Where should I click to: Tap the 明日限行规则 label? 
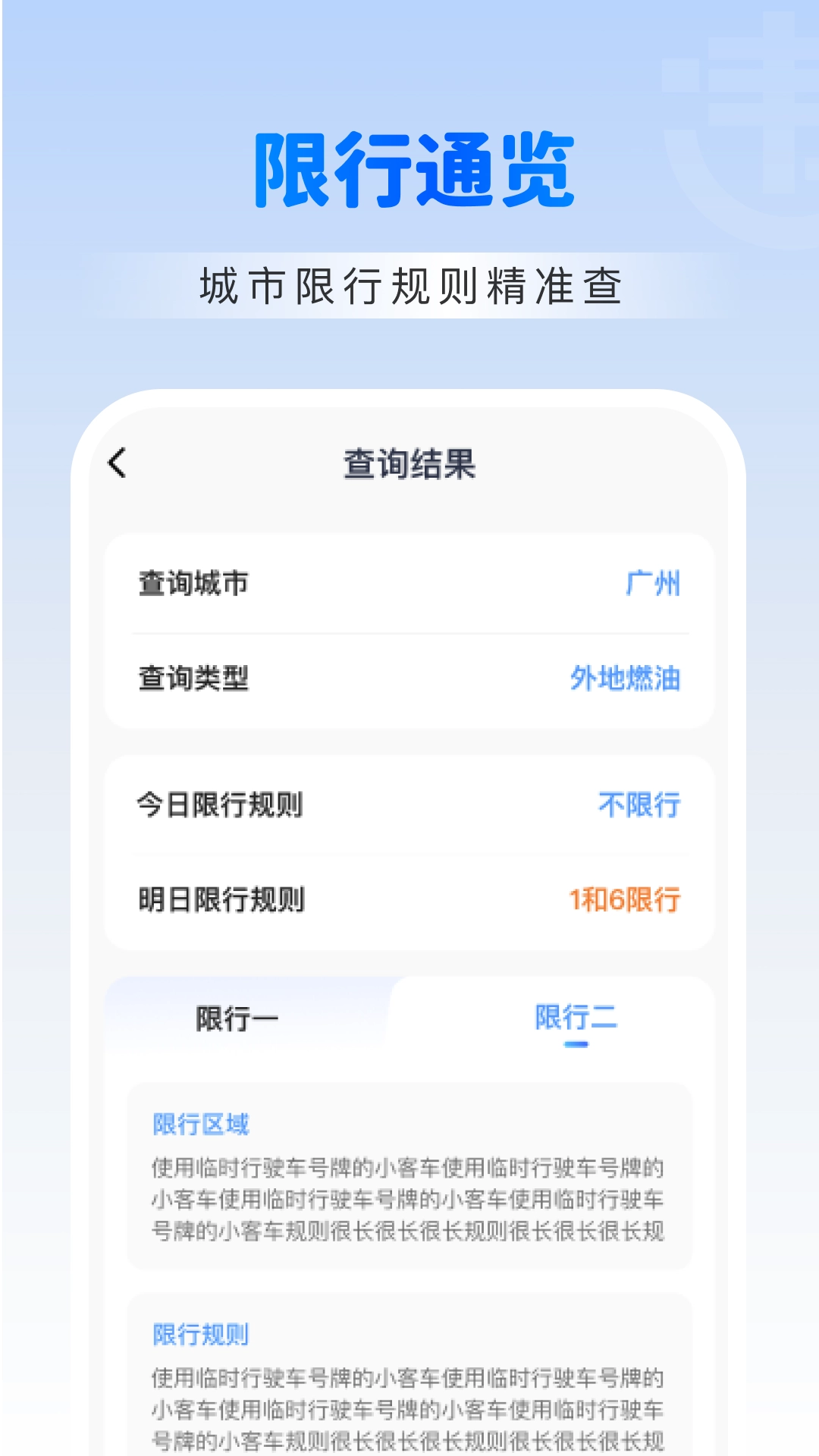pos(220,902)
